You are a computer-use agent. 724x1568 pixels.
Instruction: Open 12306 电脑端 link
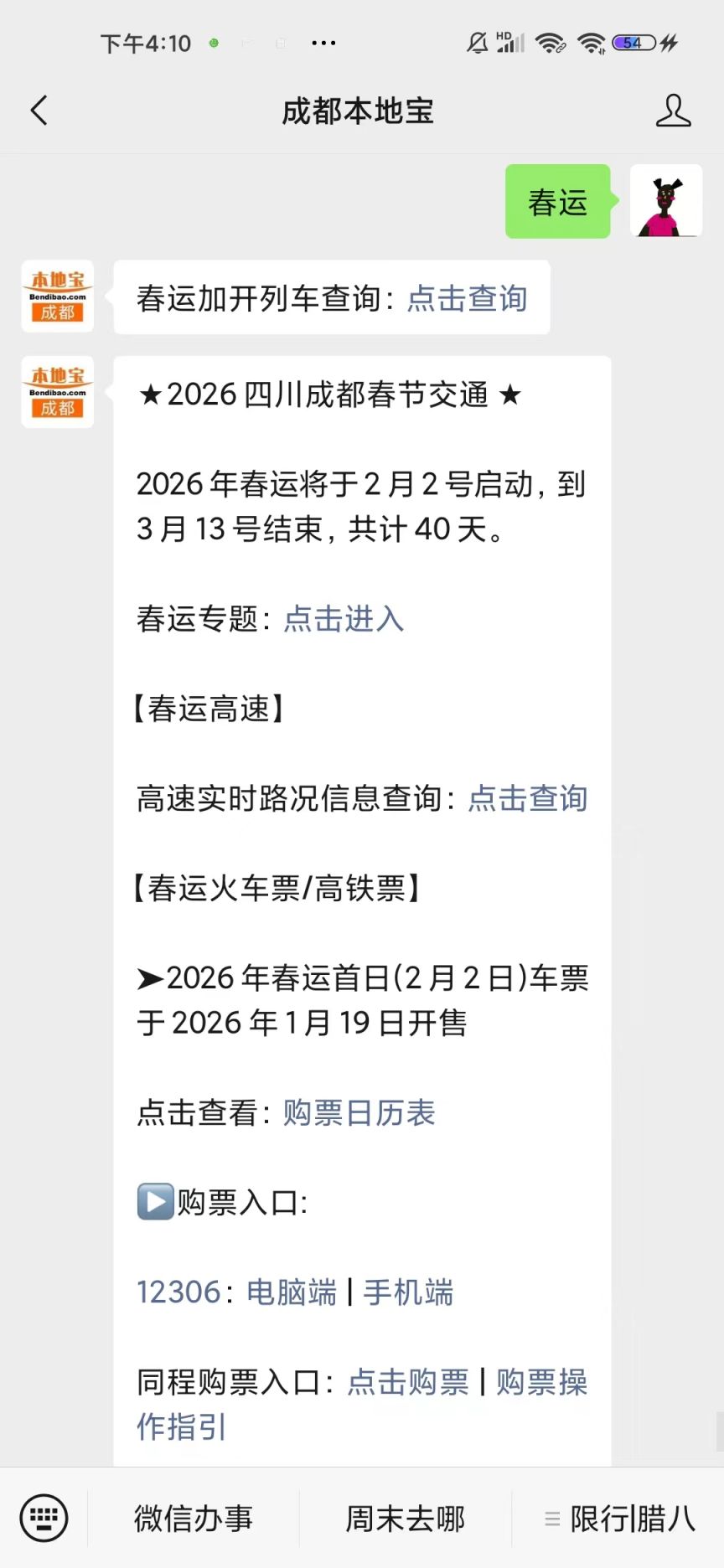tap(291, 1292)
